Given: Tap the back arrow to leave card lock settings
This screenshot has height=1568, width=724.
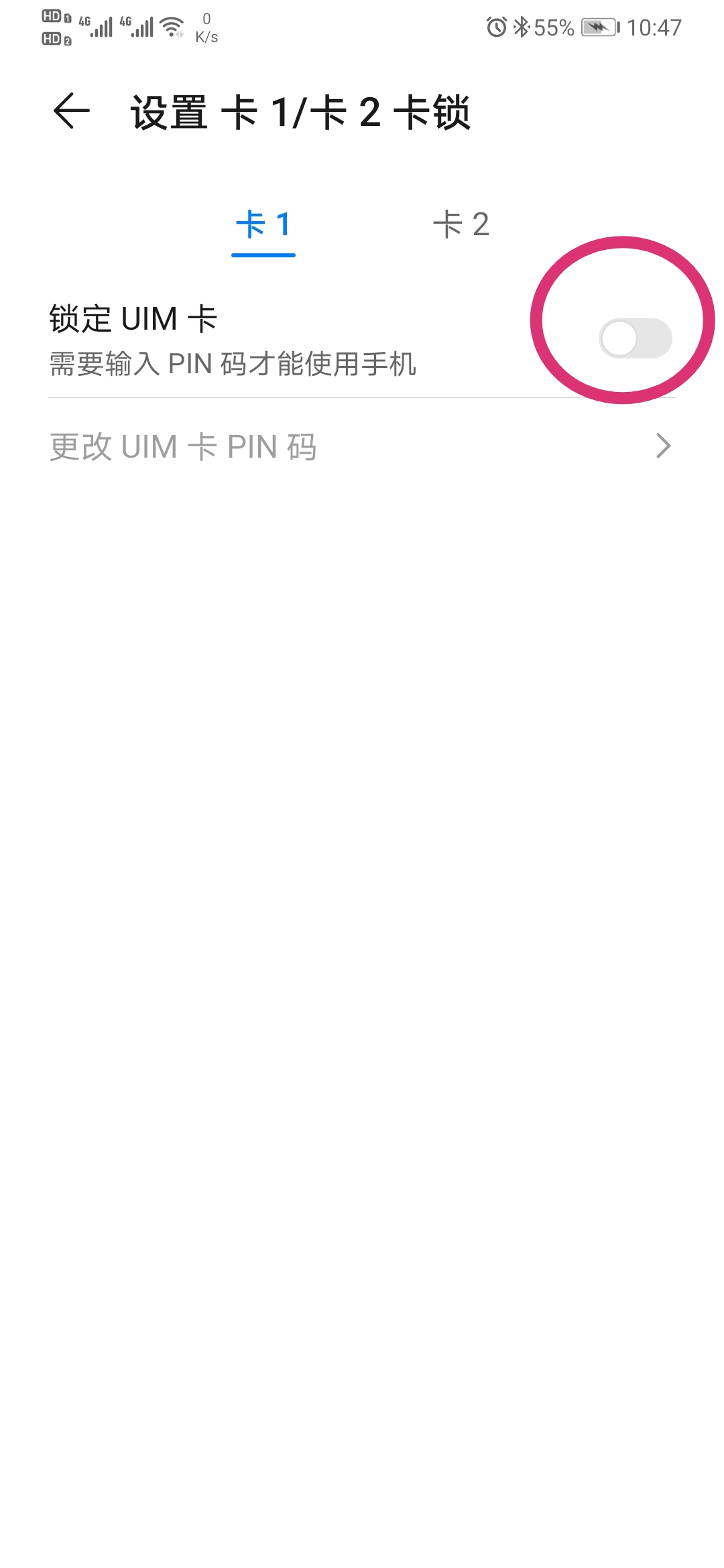Looking at the screenshot, I should (70, 111).
